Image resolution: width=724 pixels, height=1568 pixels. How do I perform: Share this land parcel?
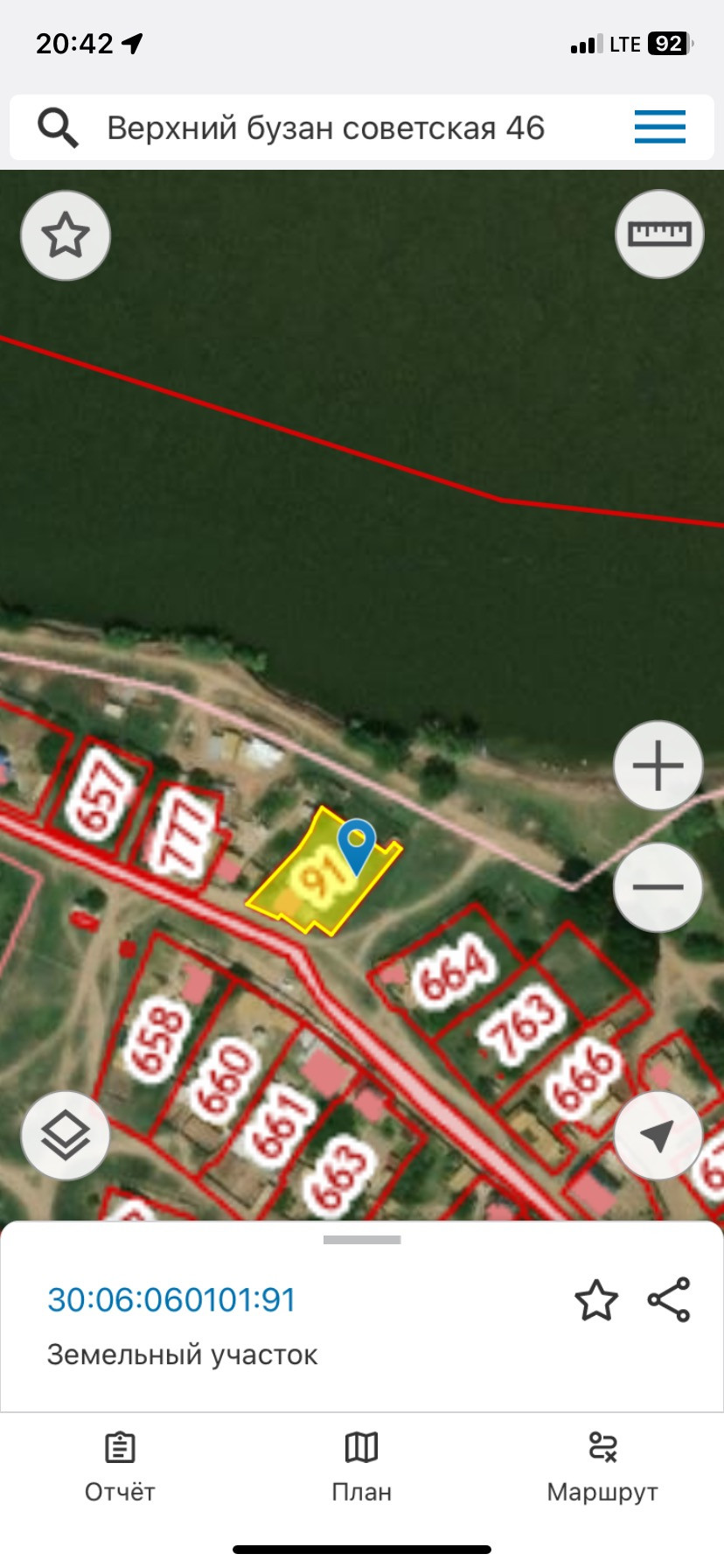(669, 1300)
